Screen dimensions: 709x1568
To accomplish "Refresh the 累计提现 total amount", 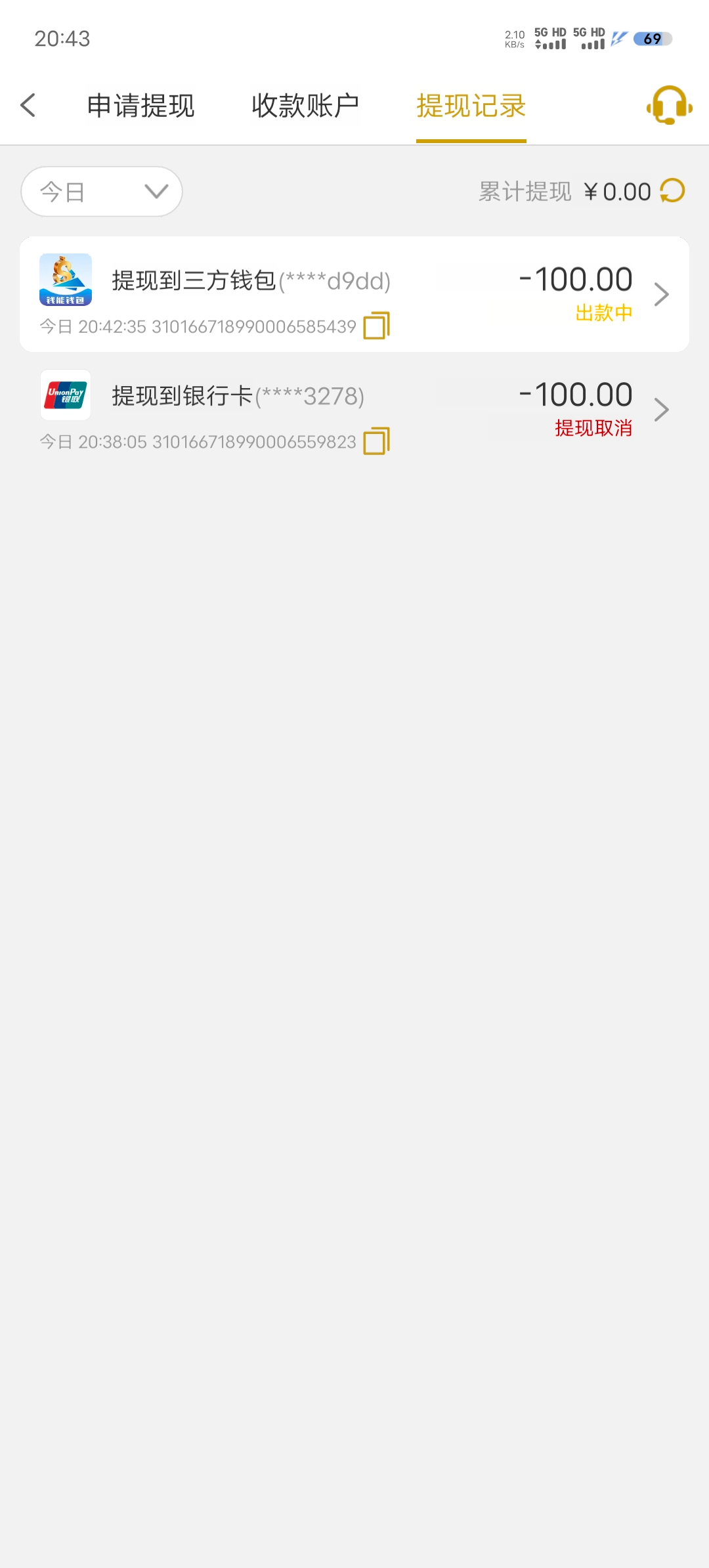I will point(672,191).
